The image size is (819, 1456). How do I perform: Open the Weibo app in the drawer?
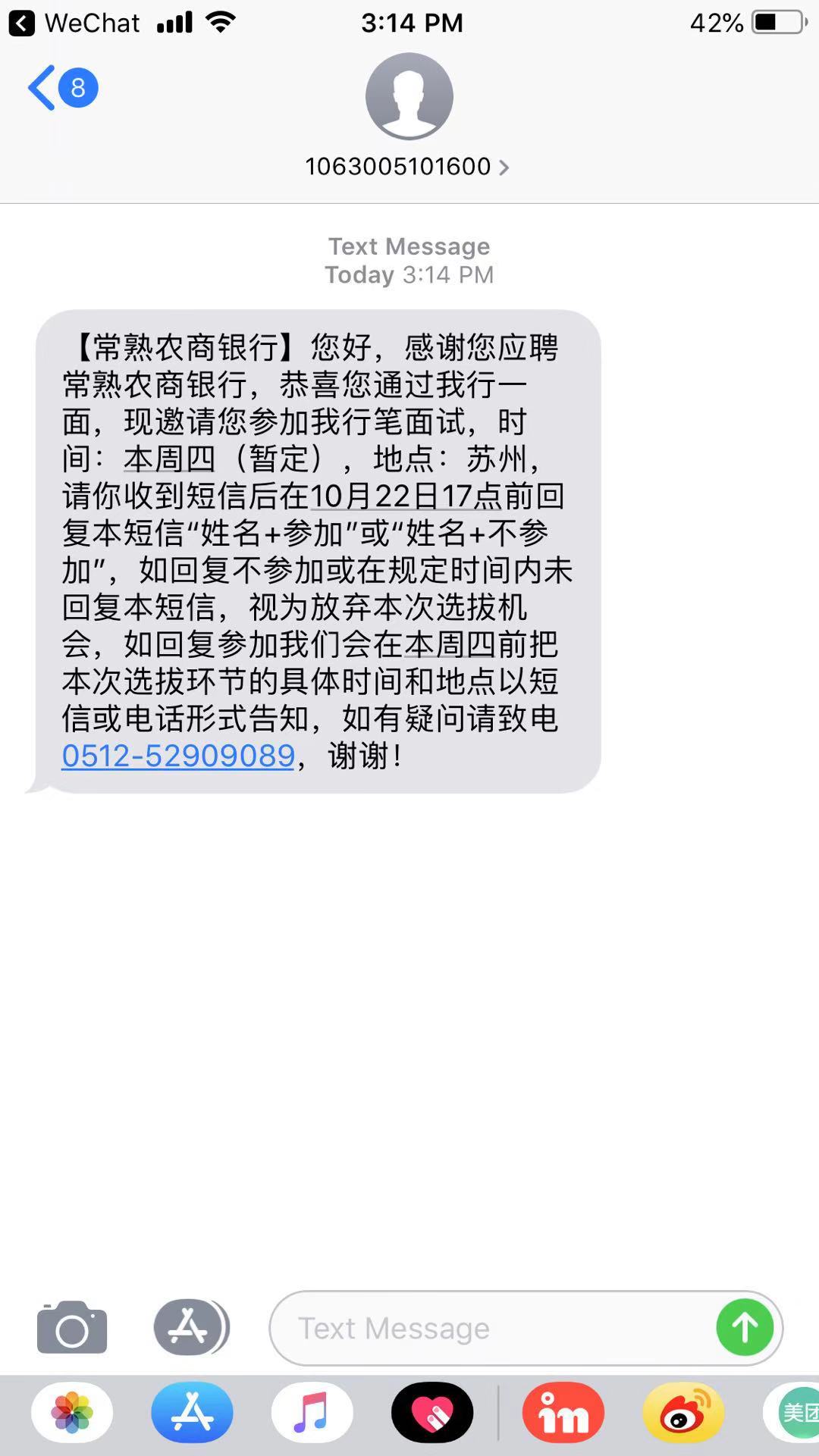pyautogui.click(x=683, y=1413)
